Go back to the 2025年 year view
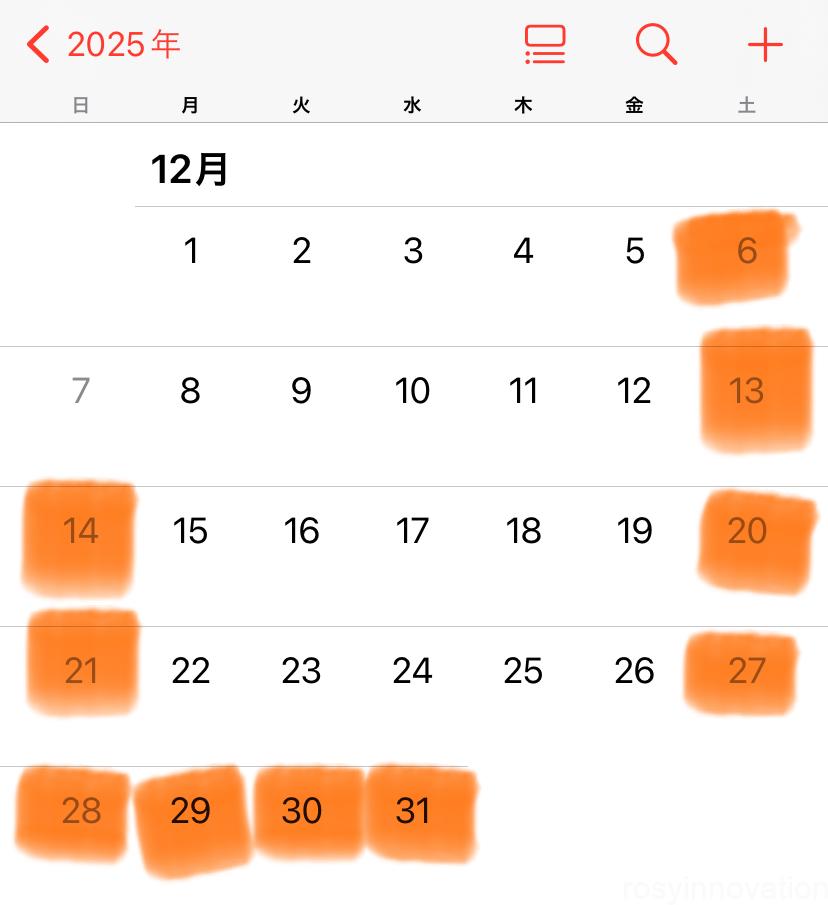This screenshot has width=828, height=905. pos(104,45)
